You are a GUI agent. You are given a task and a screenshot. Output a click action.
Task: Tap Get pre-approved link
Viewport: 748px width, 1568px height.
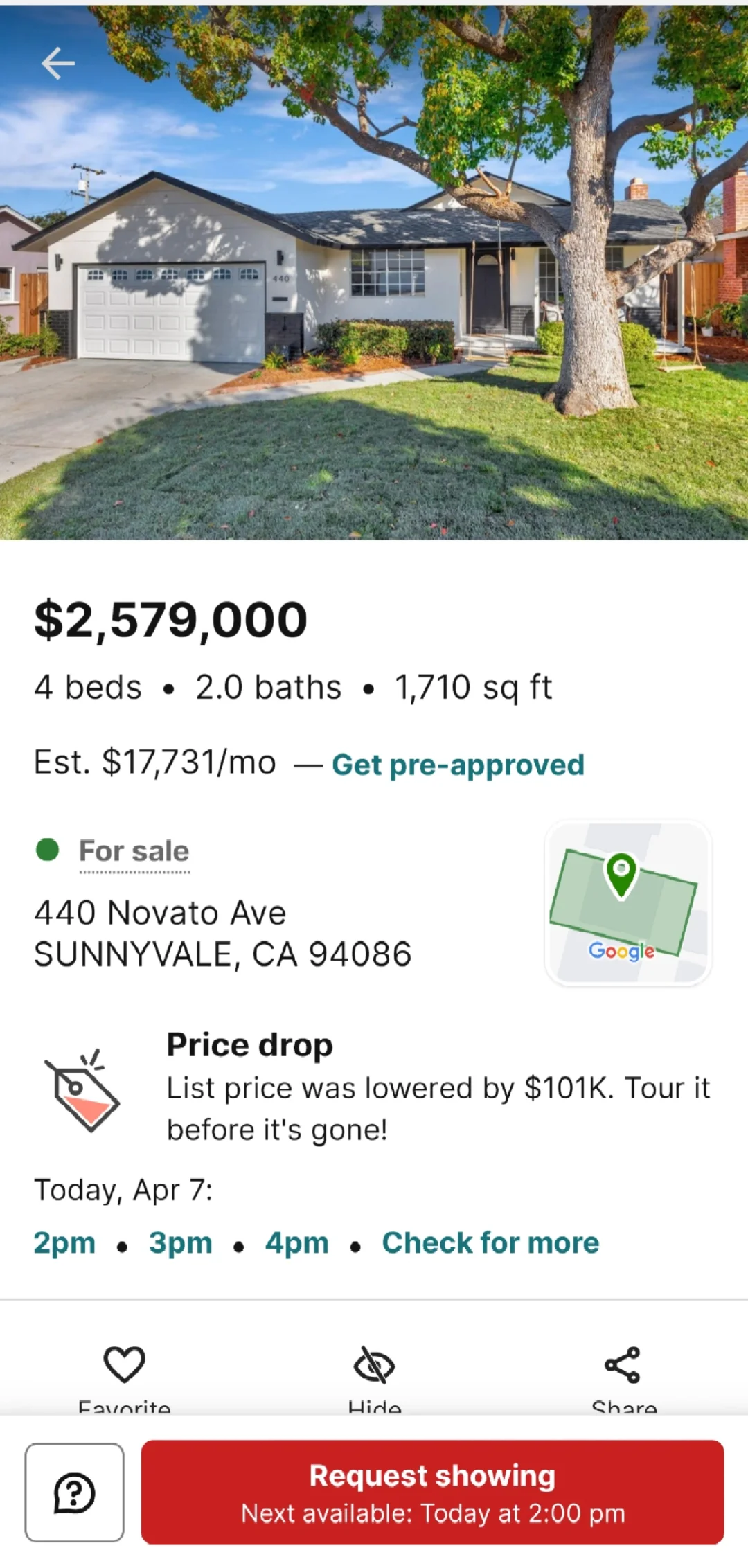tap(458, 765)
